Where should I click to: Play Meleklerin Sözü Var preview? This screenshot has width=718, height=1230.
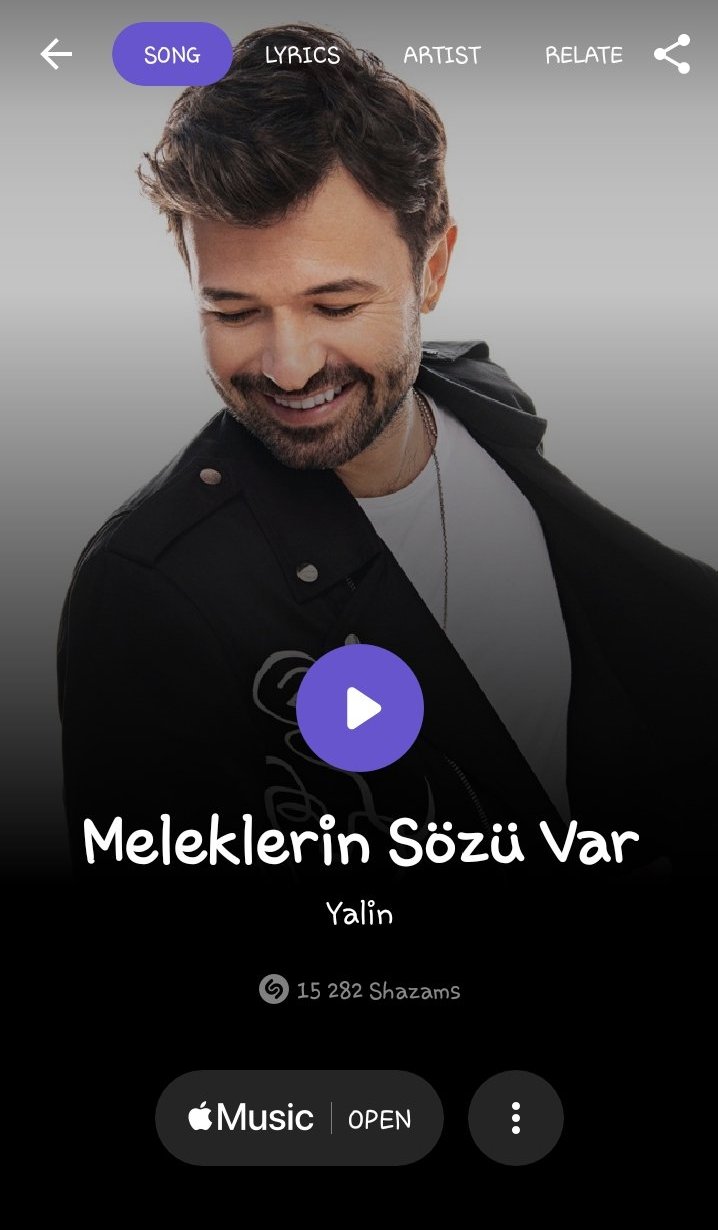(x=360, y=708)
